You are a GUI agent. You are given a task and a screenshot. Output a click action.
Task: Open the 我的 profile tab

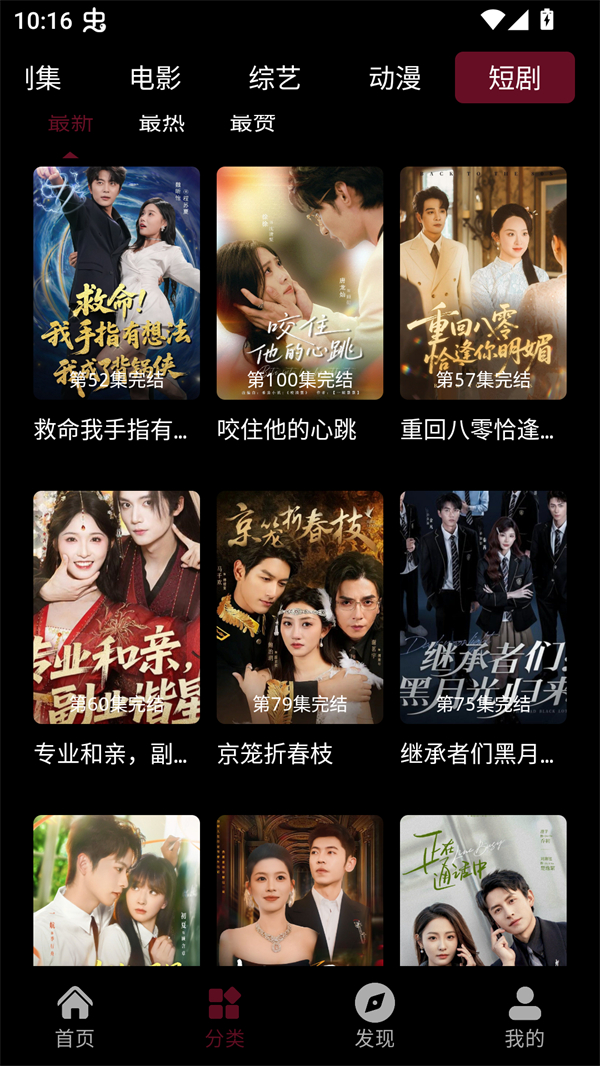click(x=524, y=1016)
